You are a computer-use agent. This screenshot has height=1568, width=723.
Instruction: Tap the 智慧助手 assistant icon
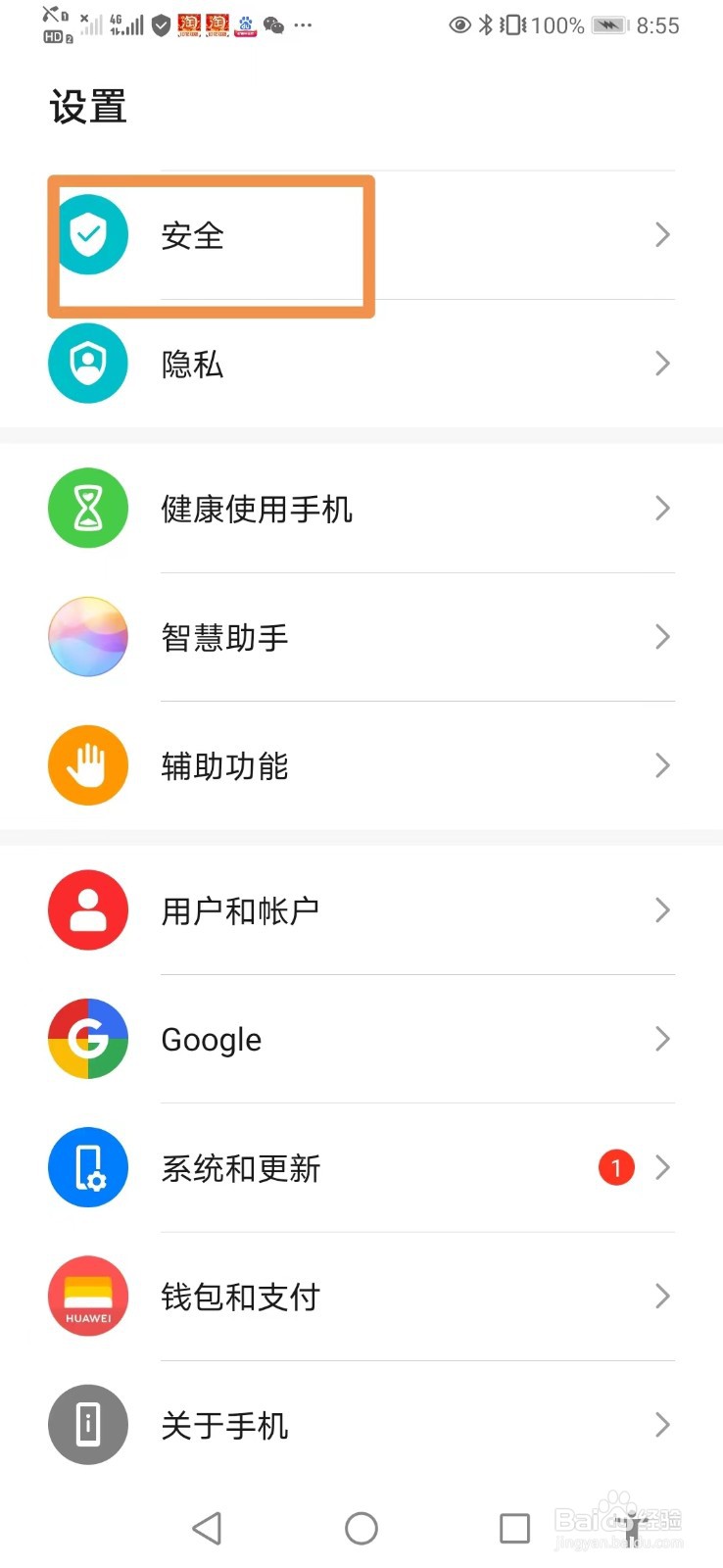(88, 637)
